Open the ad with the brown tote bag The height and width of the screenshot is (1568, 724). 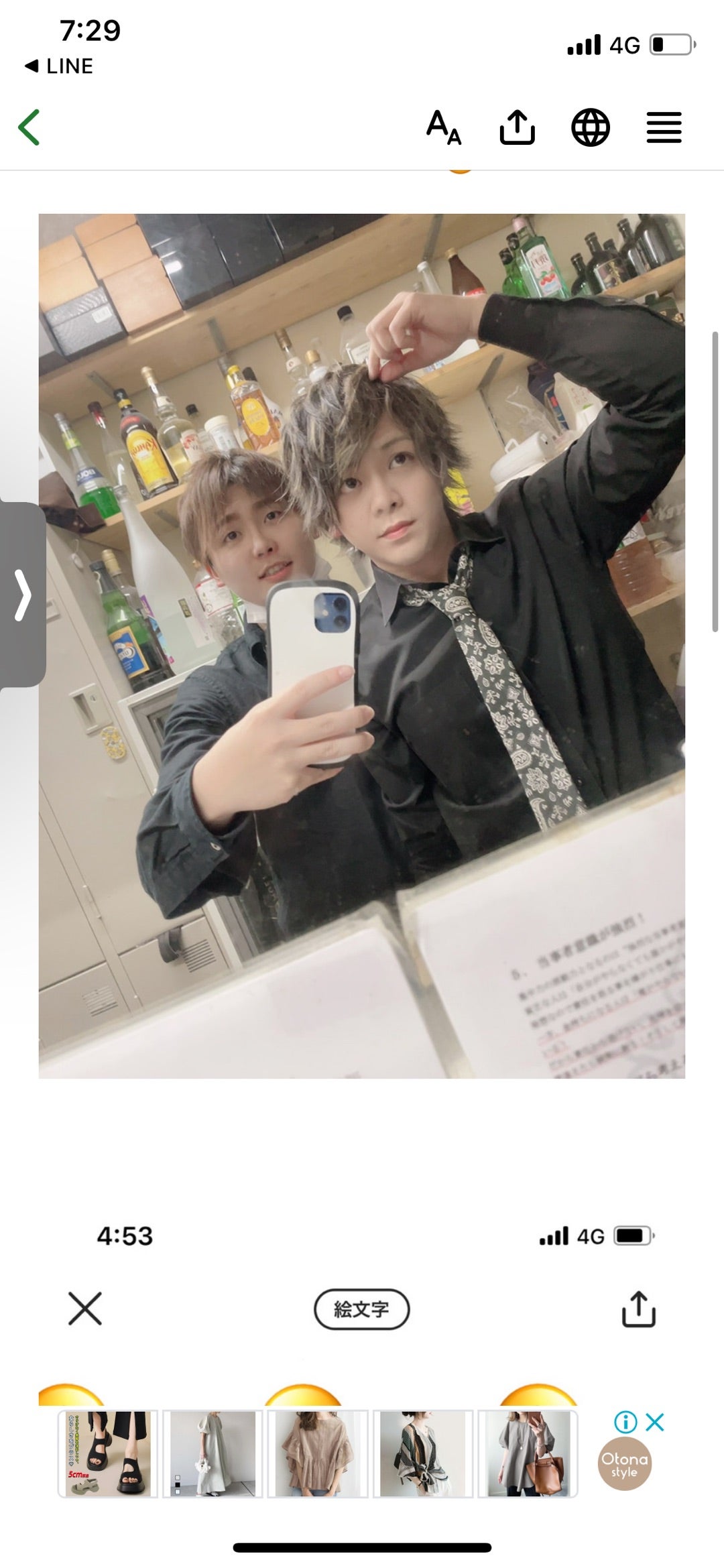pyautogui.click(x=528, y=1454)
